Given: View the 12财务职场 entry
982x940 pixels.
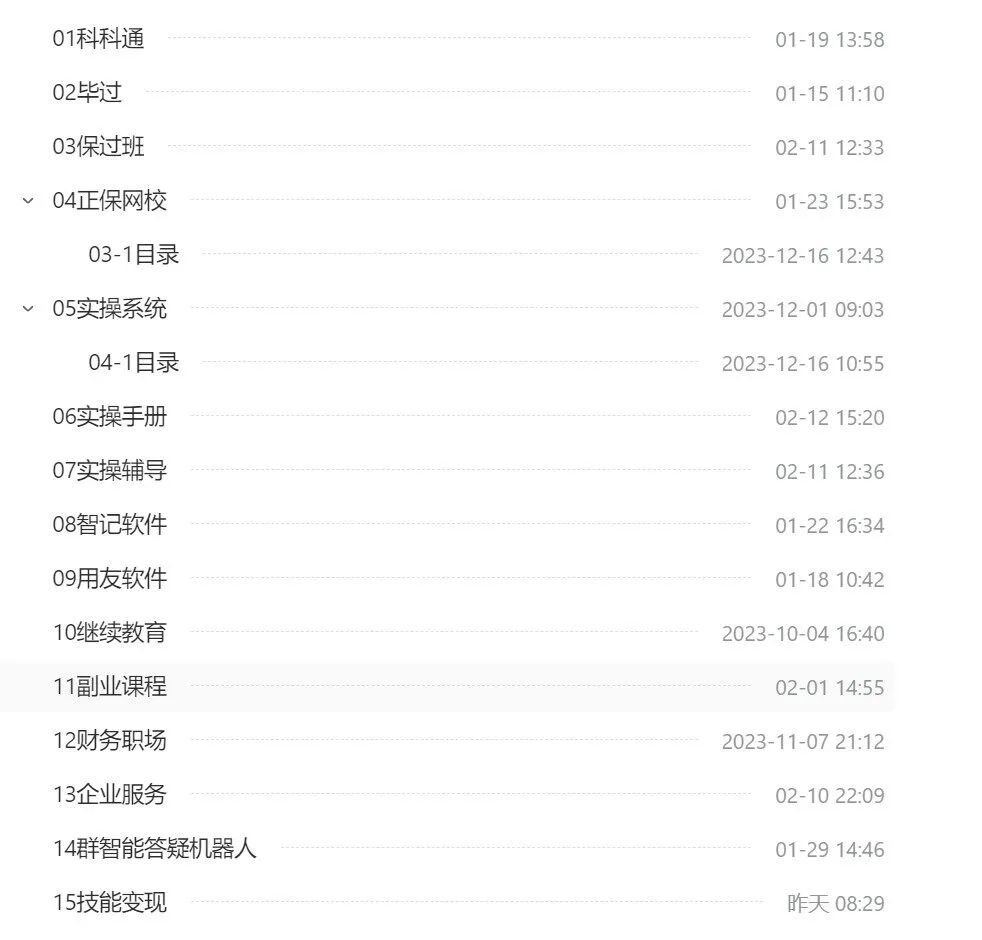Looking at the screenshot, I should (x=110, y=741).
